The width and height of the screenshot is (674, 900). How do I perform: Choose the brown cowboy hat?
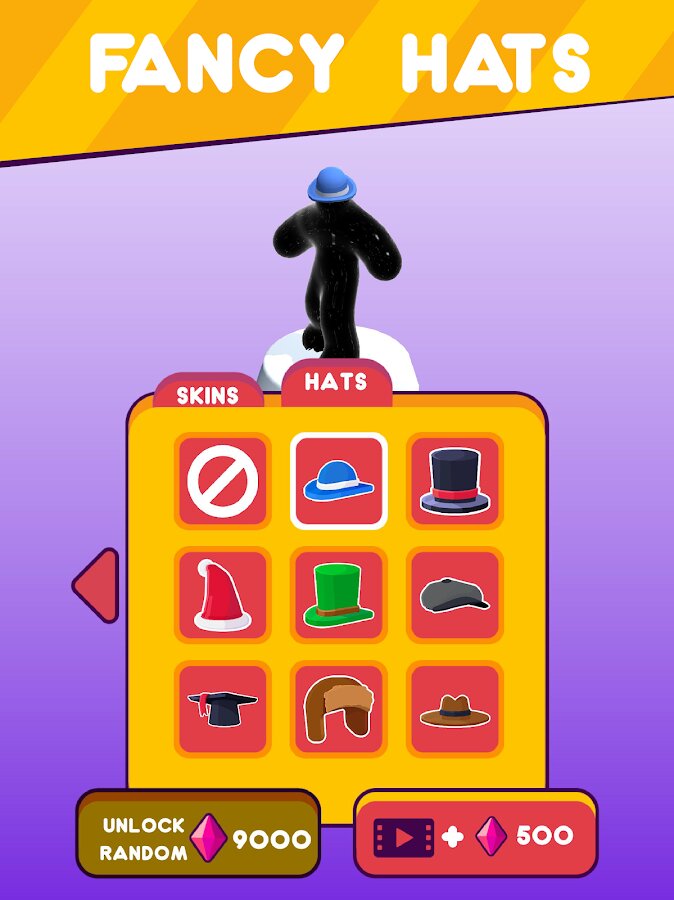455,709
